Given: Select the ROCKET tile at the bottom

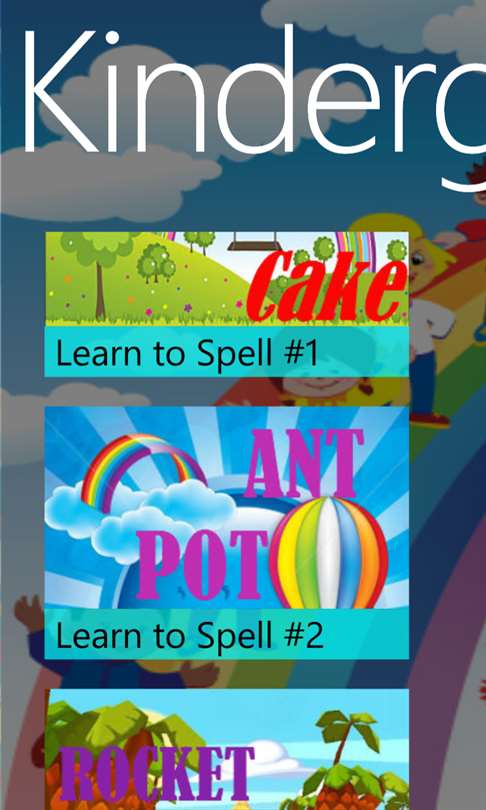Looking at the screenshot, I should pos(227,750).
